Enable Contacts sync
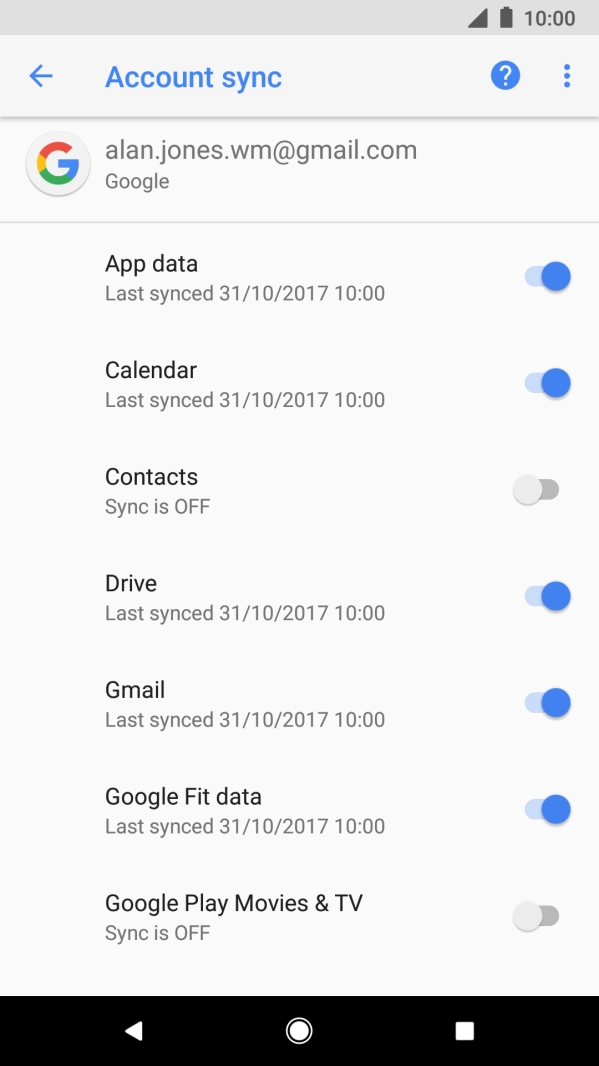The height and width of the screenshot is (1066, 599). 536,490
